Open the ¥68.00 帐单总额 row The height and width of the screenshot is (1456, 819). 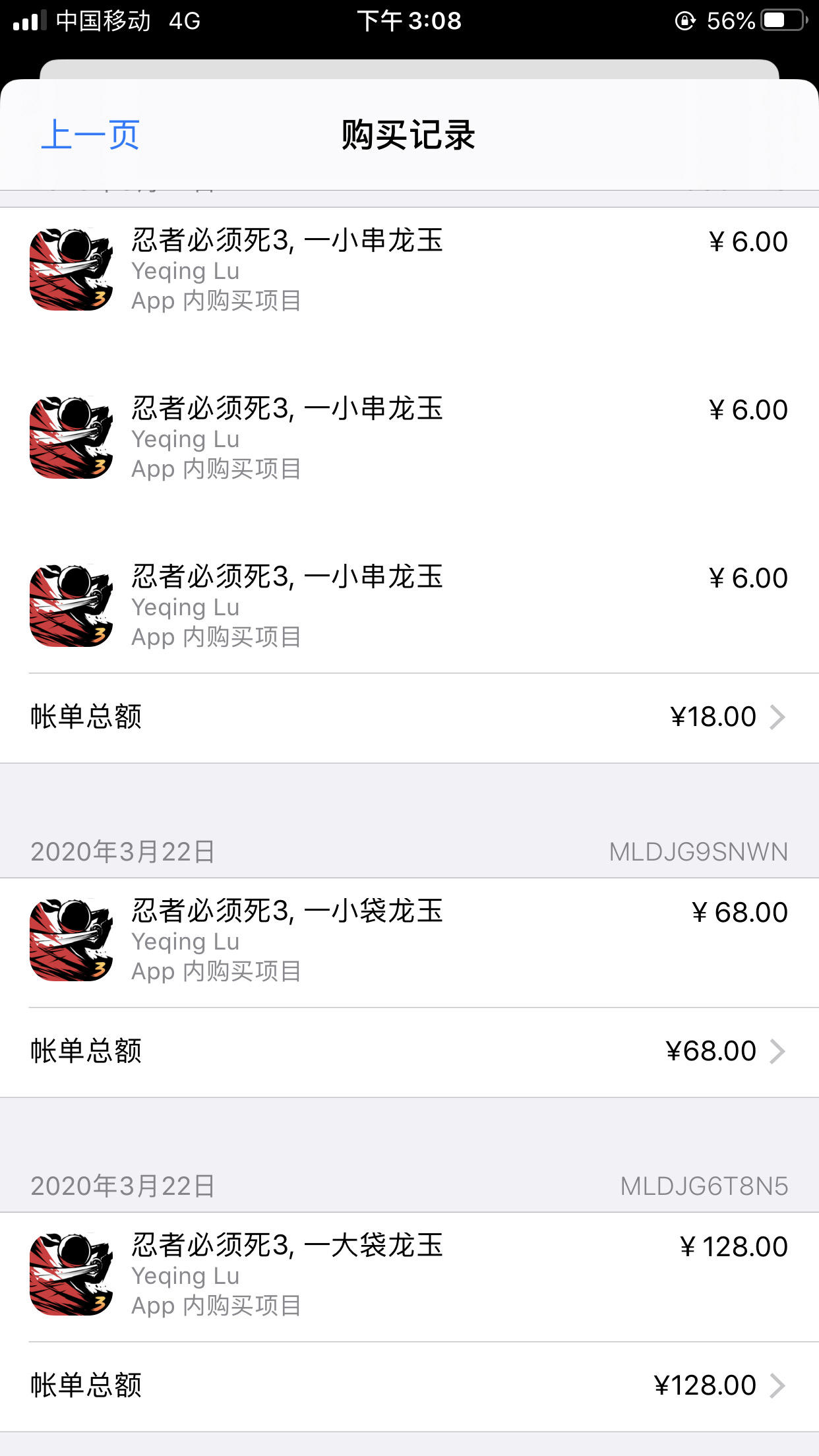pyautogui.click(x=409, y=1052)
